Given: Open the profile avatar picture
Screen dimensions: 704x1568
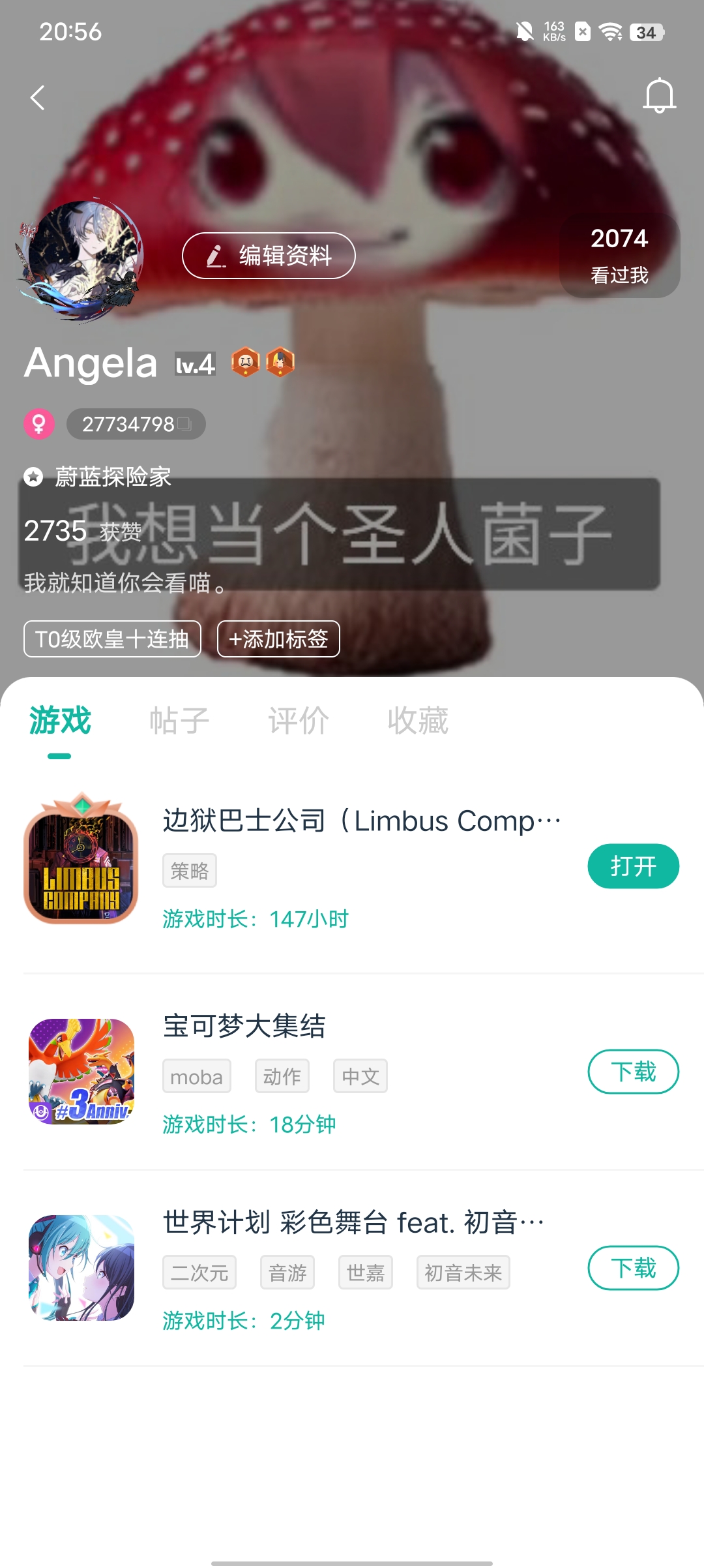Looking at the screenshot, I should coord(81,260).
